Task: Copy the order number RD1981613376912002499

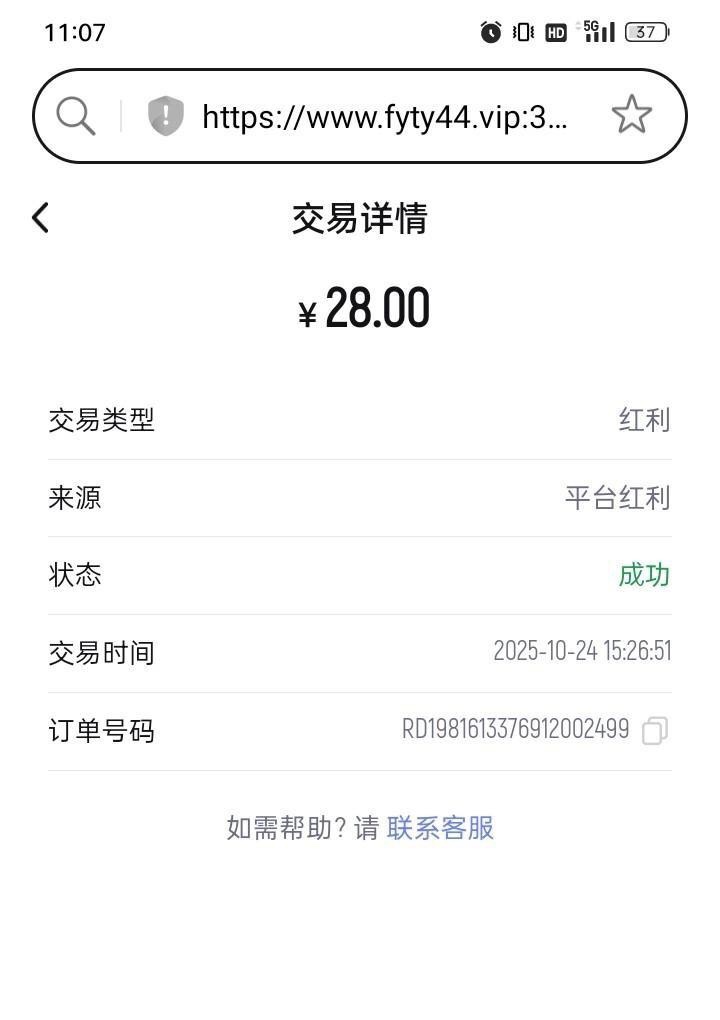Action: (654, 731)
